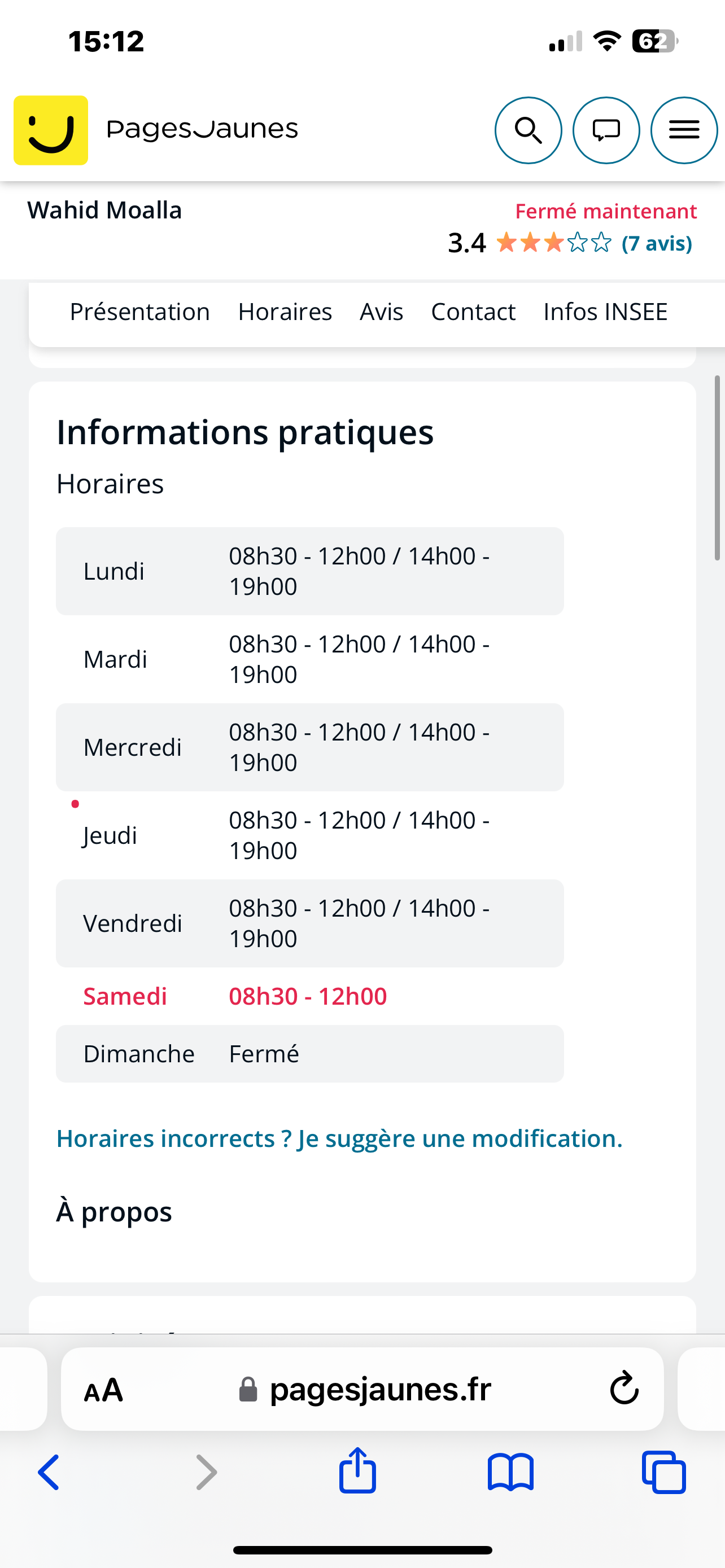Open the messages chat bubble icon

(x=606, y=130)
